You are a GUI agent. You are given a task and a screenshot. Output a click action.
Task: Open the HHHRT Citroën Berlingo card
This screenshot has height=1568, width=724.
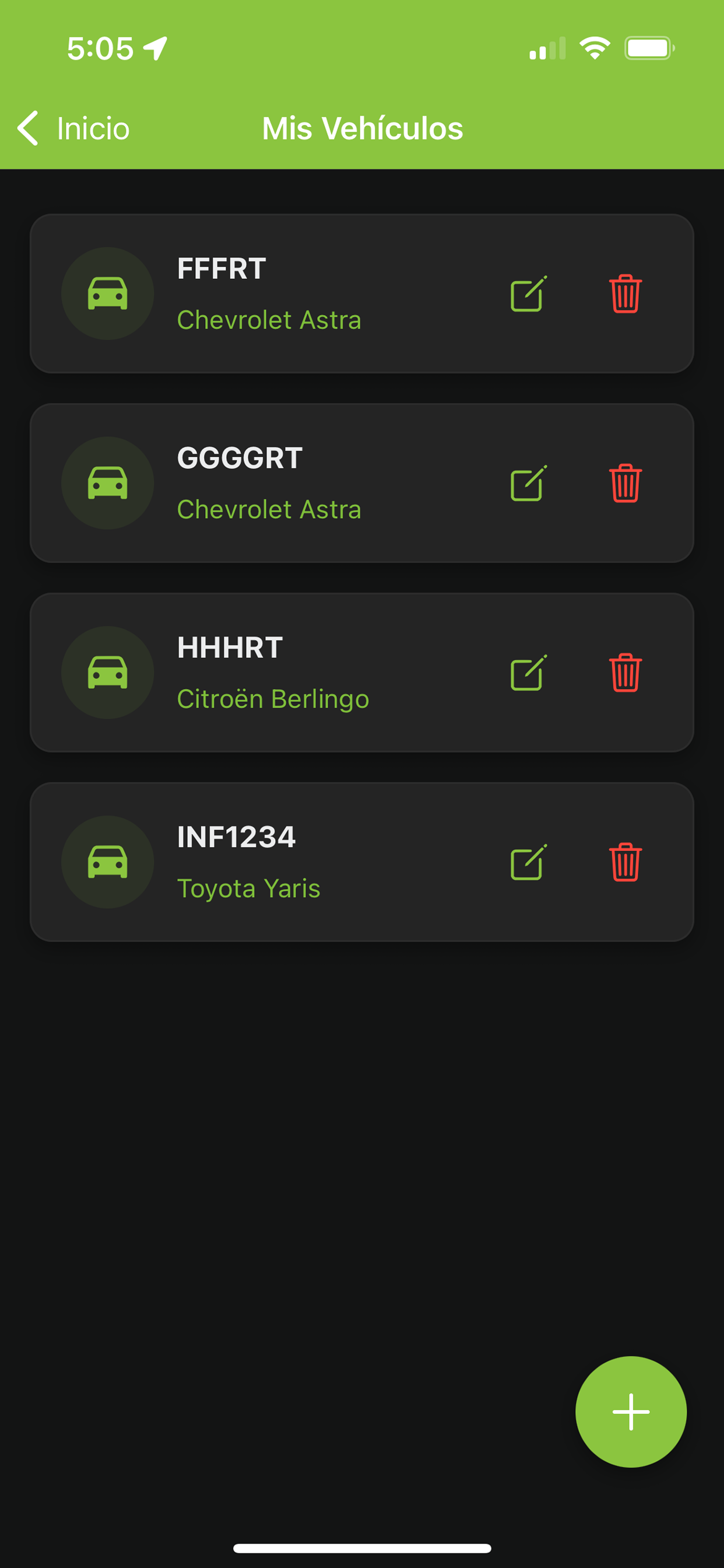[x=362, y=673]
